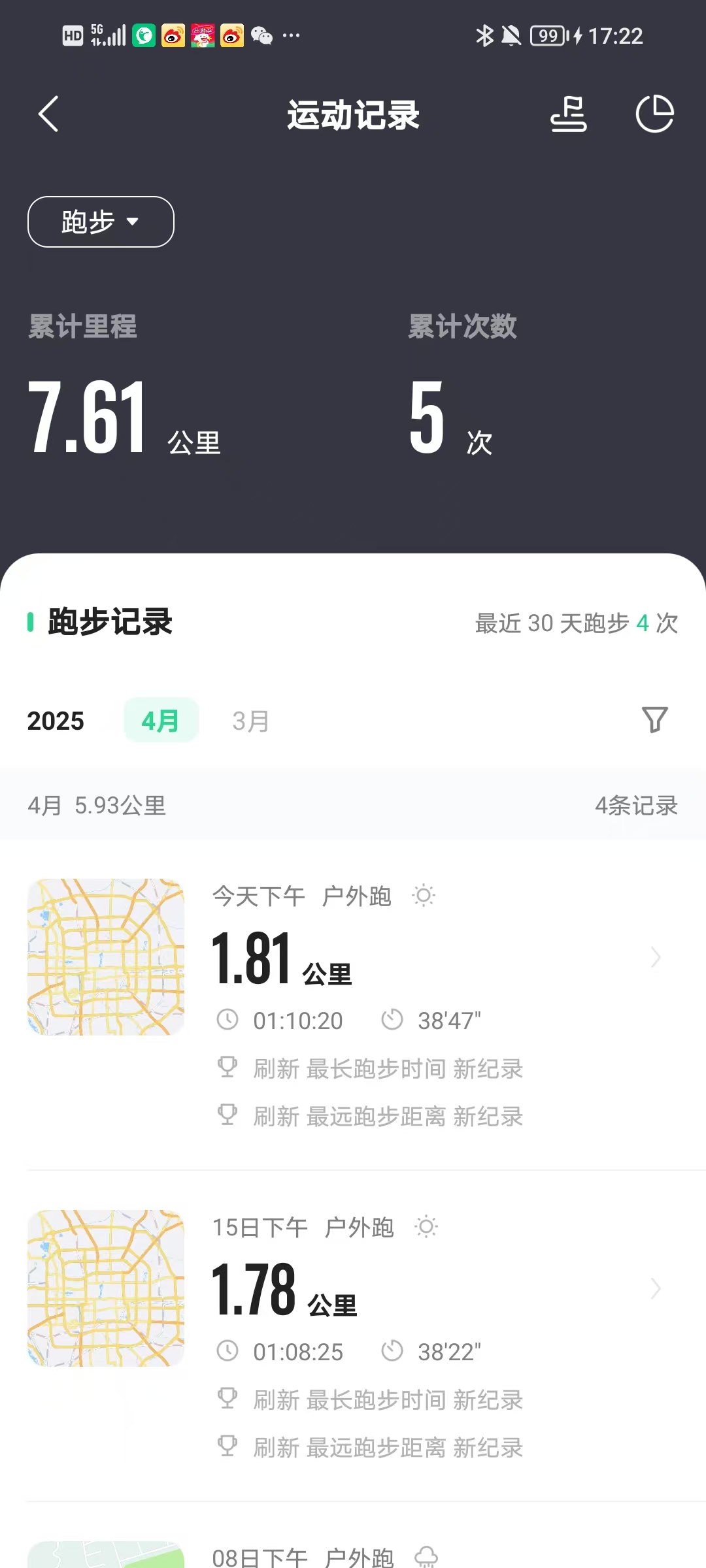Expand the 跑步 sport type dropdown
The height and width of the screenshot is (1568, 706).
point(101,222)
